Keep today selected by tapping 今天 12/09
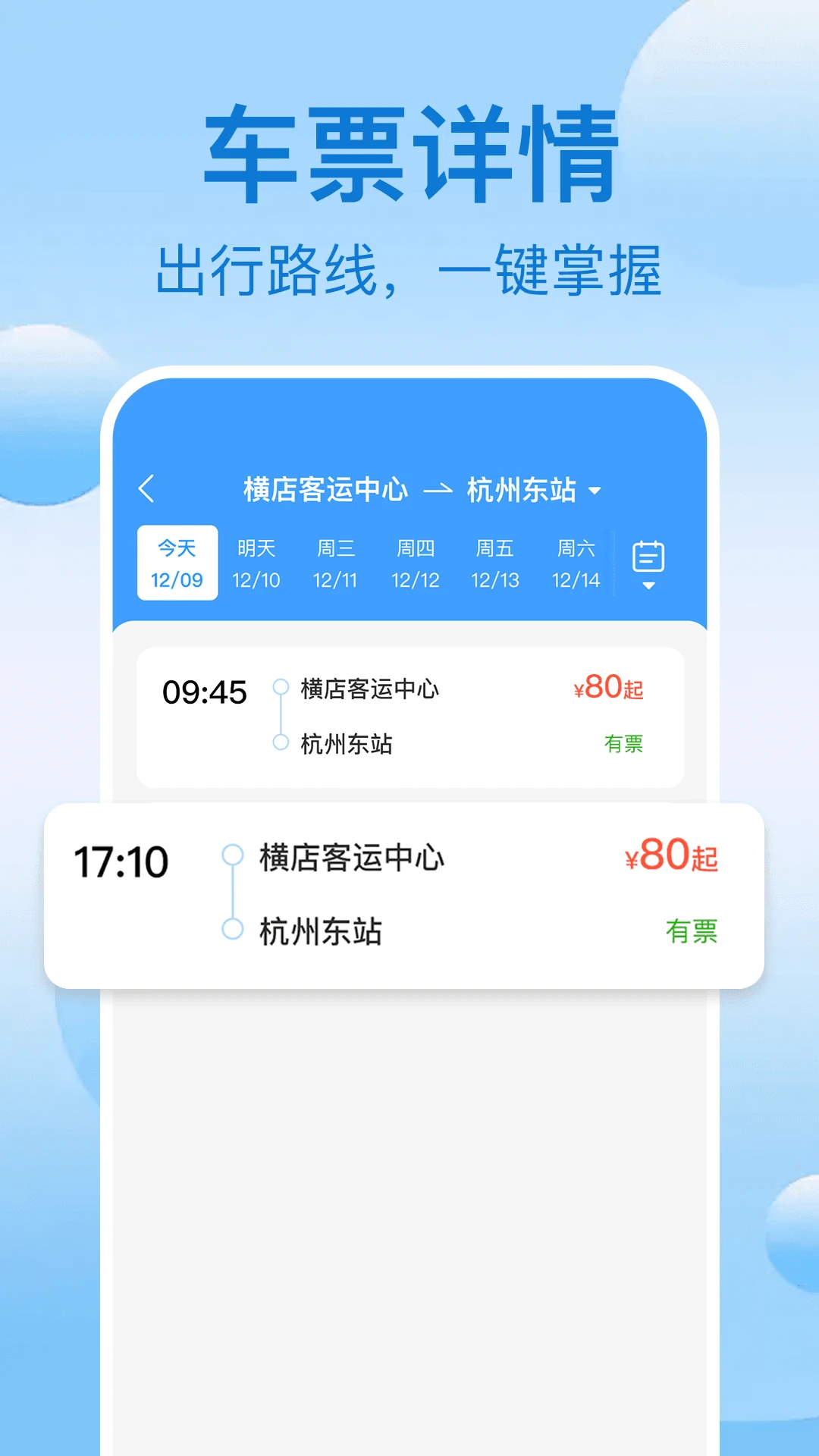 [177, 563]
